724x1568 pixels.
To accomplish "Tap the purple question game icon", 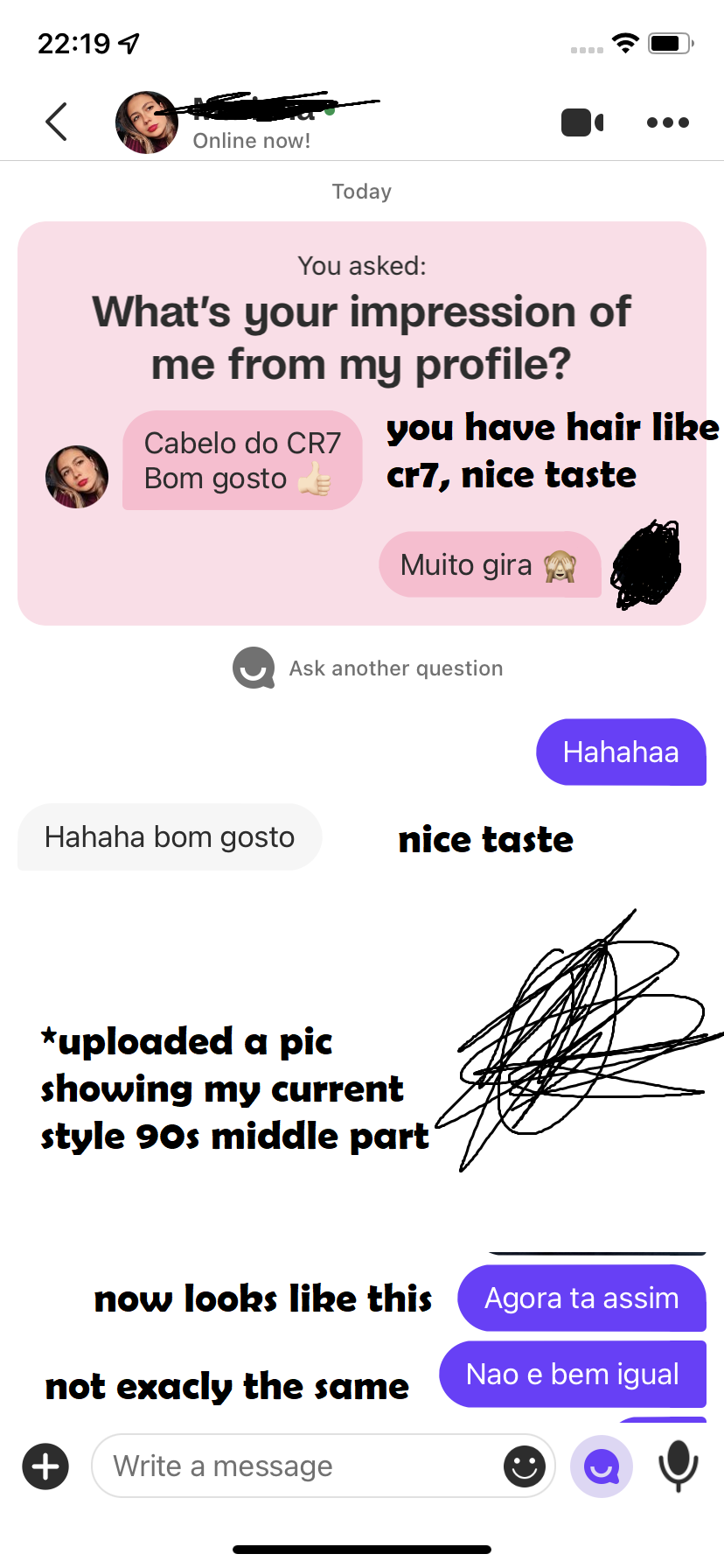I will tap(602, 1466).
